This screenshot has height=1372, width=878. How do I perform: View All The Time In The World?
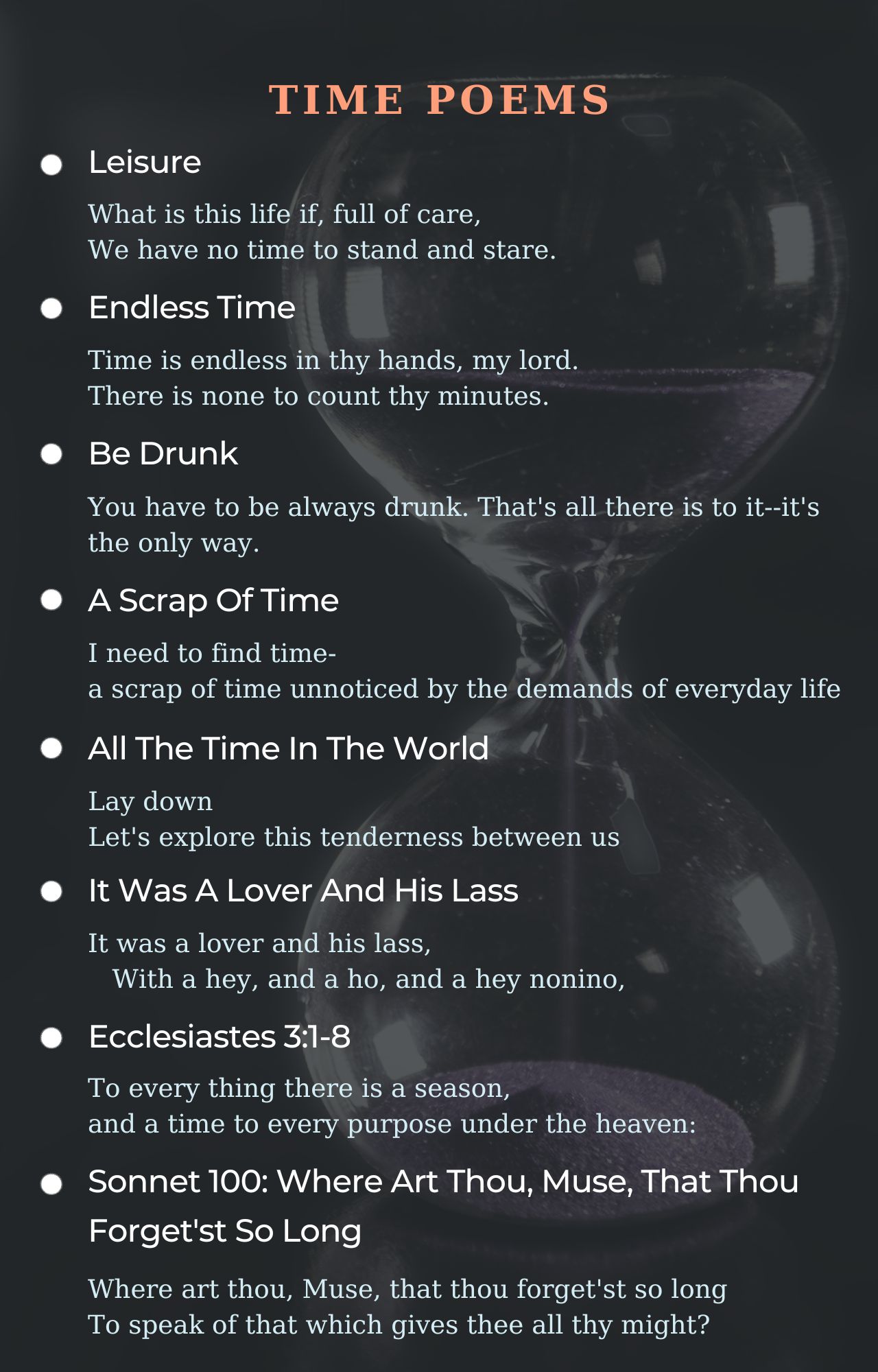[288, 748]
